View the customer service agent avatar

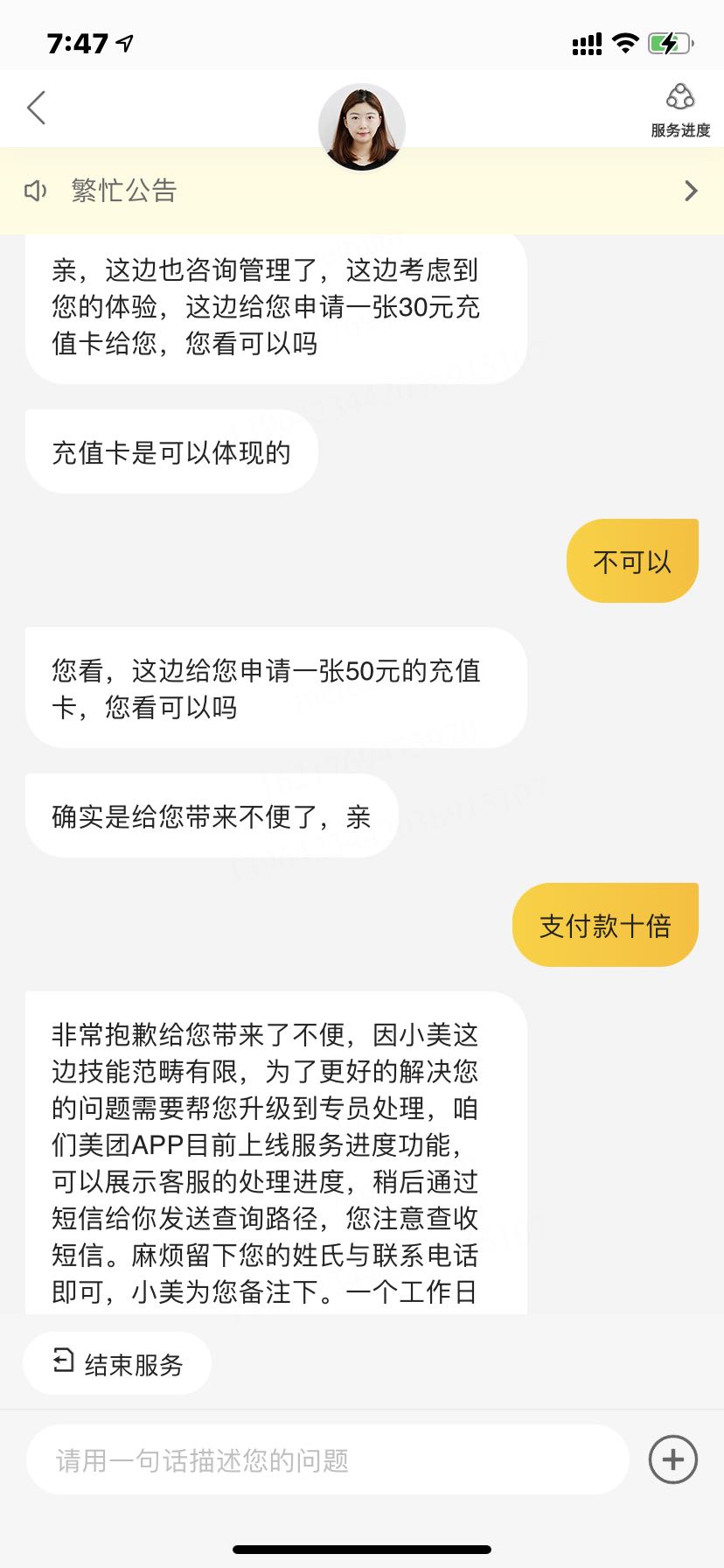point(361,127)
